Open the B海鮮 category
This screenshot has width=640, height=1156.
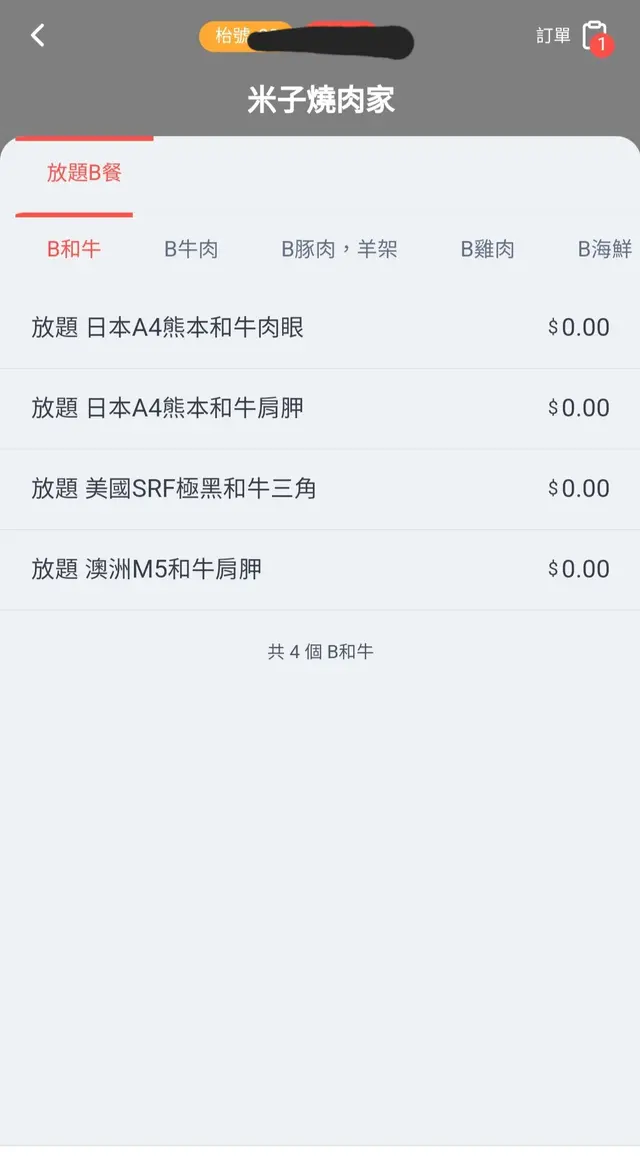coord(604,249)
